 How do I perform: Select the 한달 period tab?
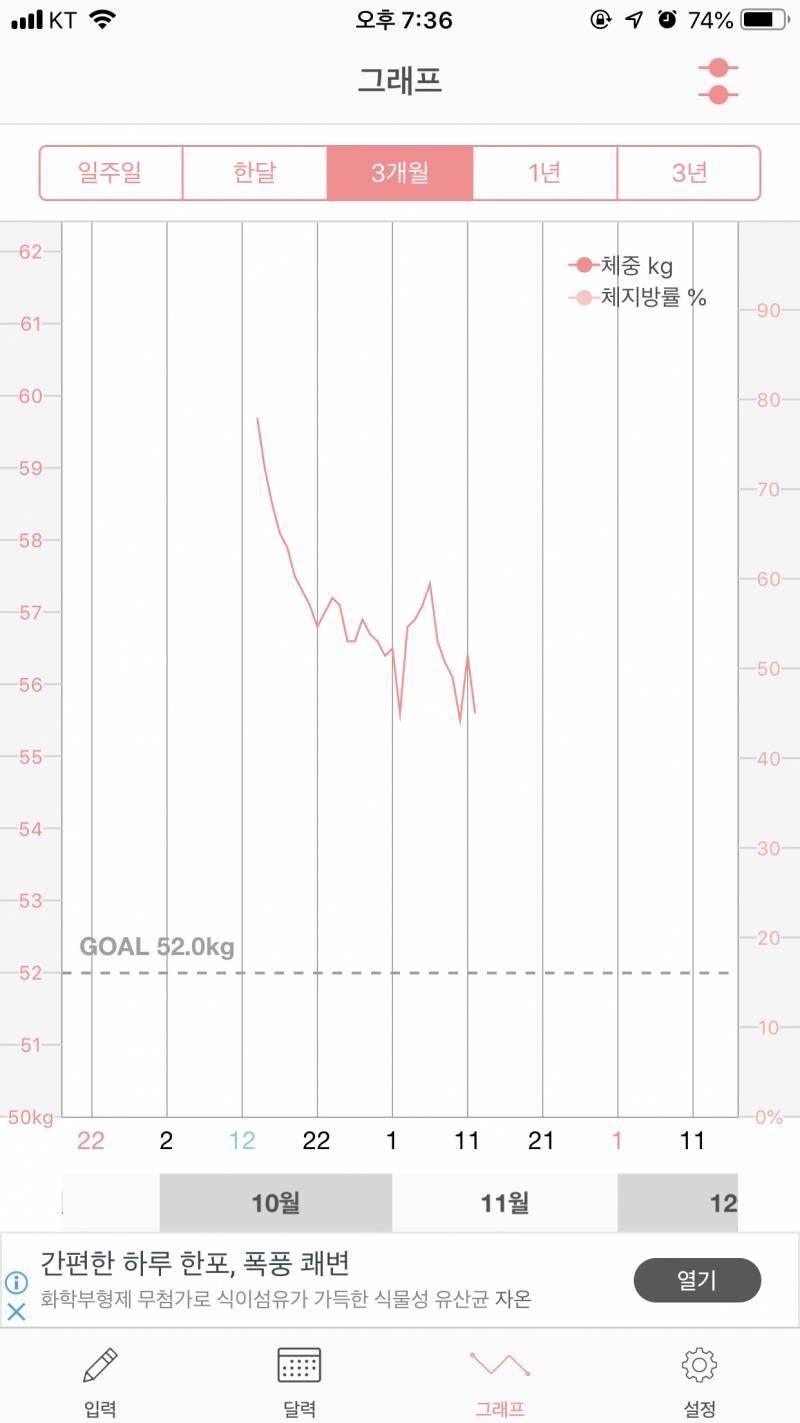pos(255,173)
